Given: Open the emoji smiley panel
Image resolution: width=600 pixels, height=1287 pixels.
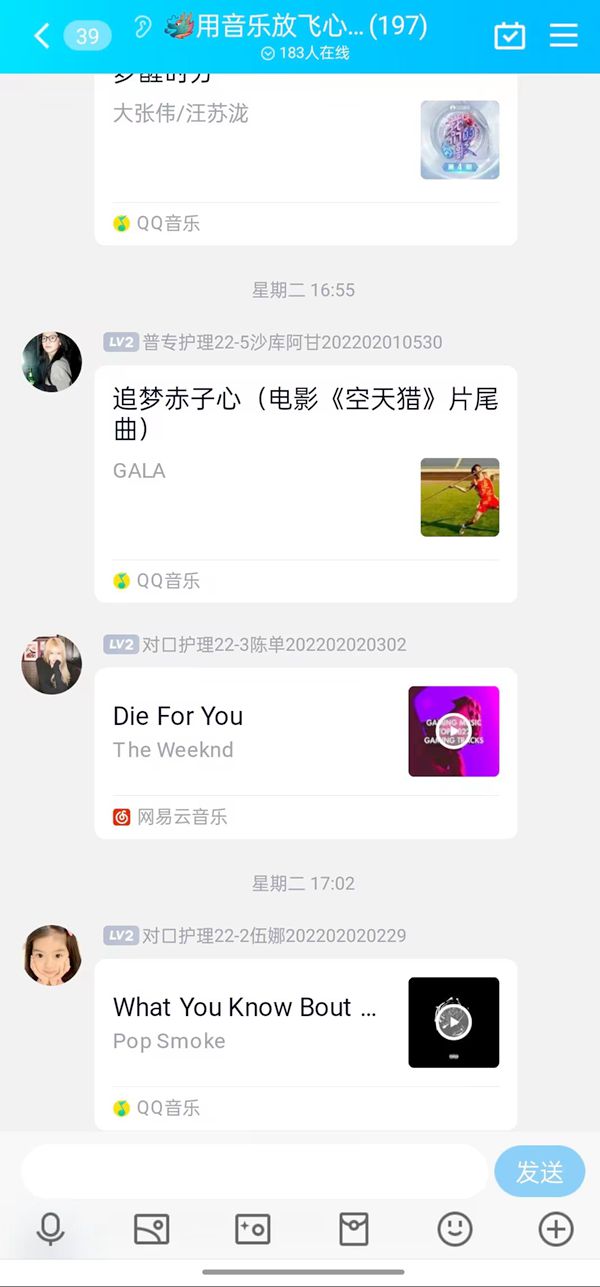Looking at the screenshot, I should click(x=455, y=1228).
